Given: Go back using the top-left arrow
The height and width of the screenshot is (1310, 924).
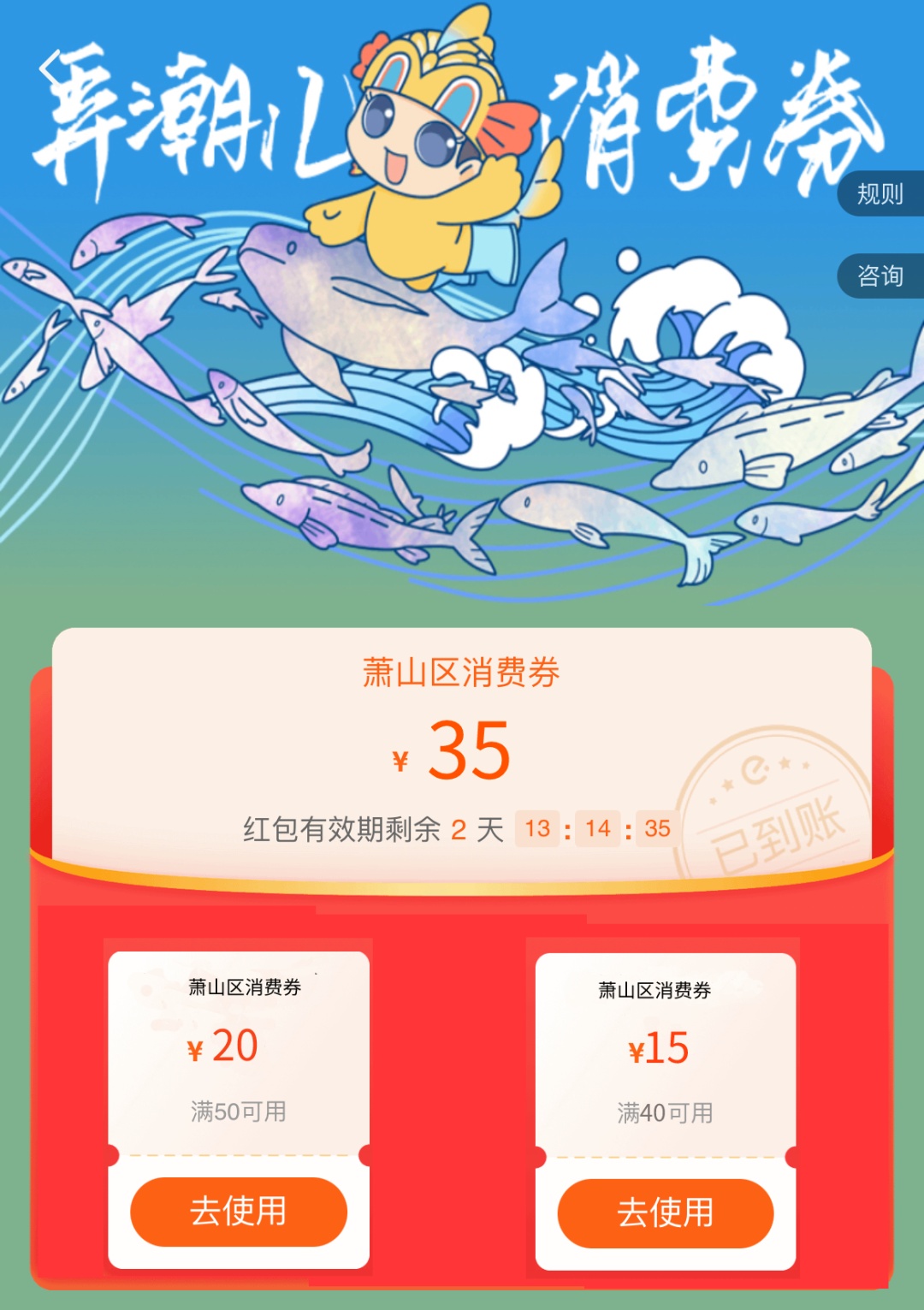Looking at the screenshot, I should point(51,68).
